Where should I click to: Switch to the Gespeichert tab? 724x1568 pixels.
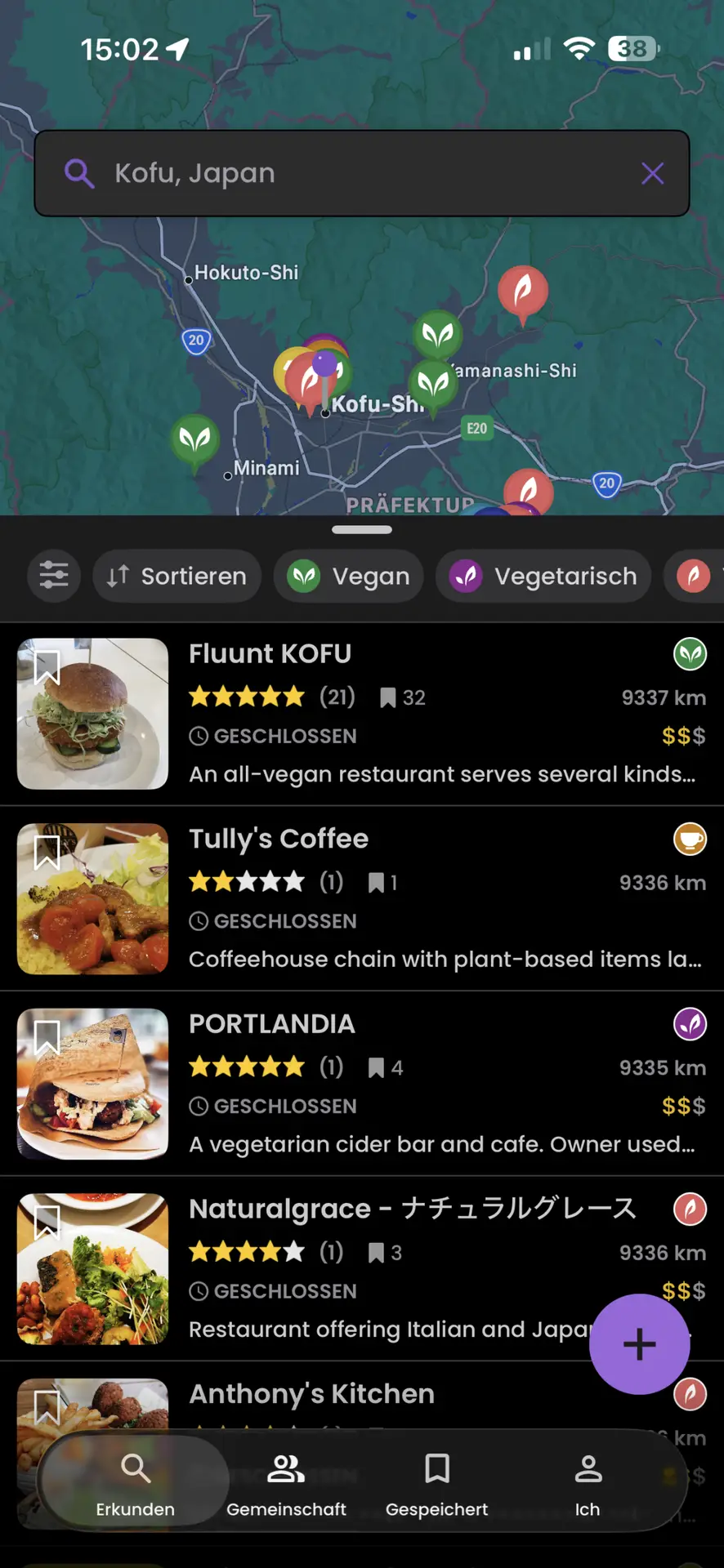click(x=437, y=1483)
